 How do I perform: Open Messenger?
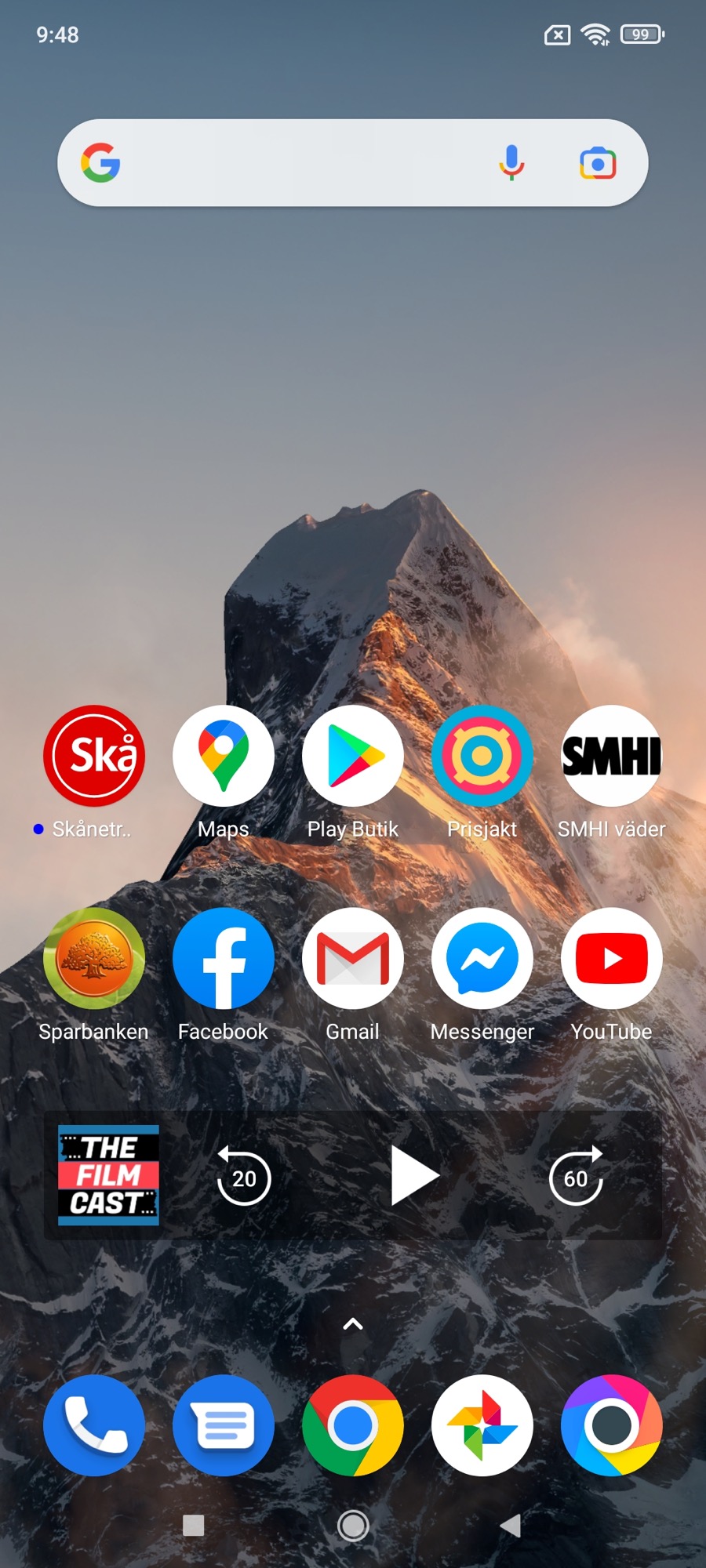[482, 959]
